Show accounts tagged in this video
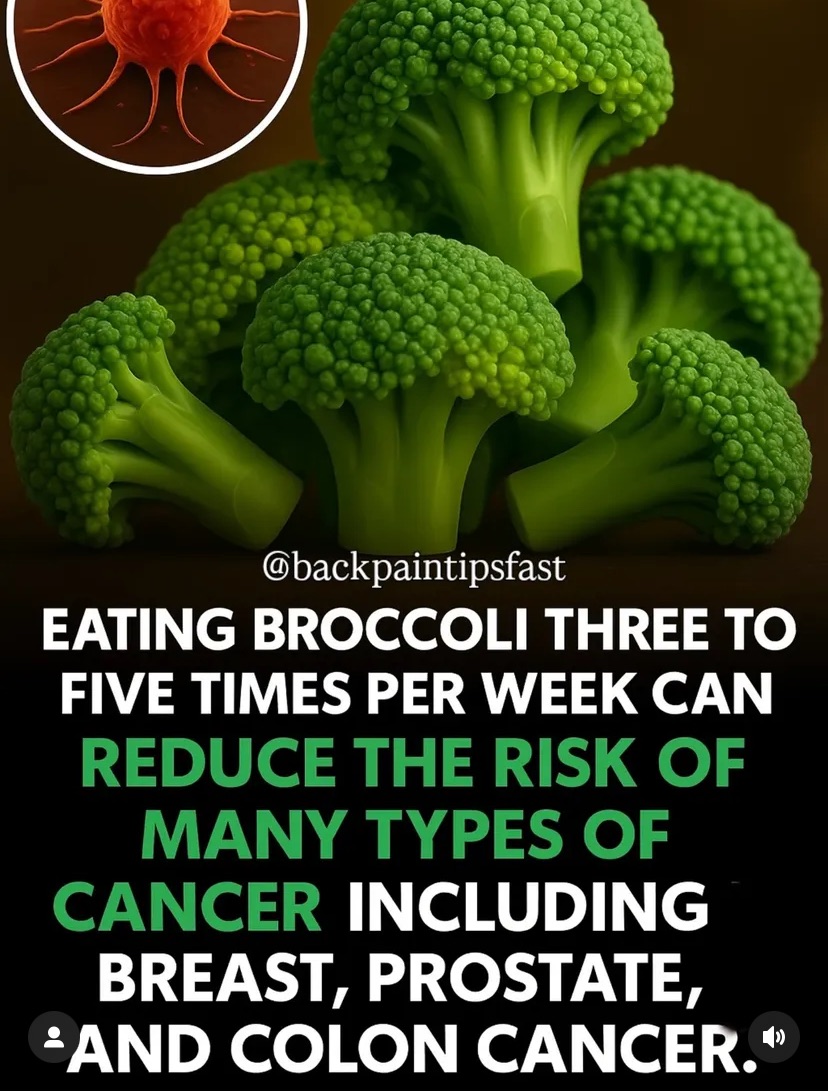Screen dimensions: 828x1092 pyautogui.click(x=54, y=1037)
